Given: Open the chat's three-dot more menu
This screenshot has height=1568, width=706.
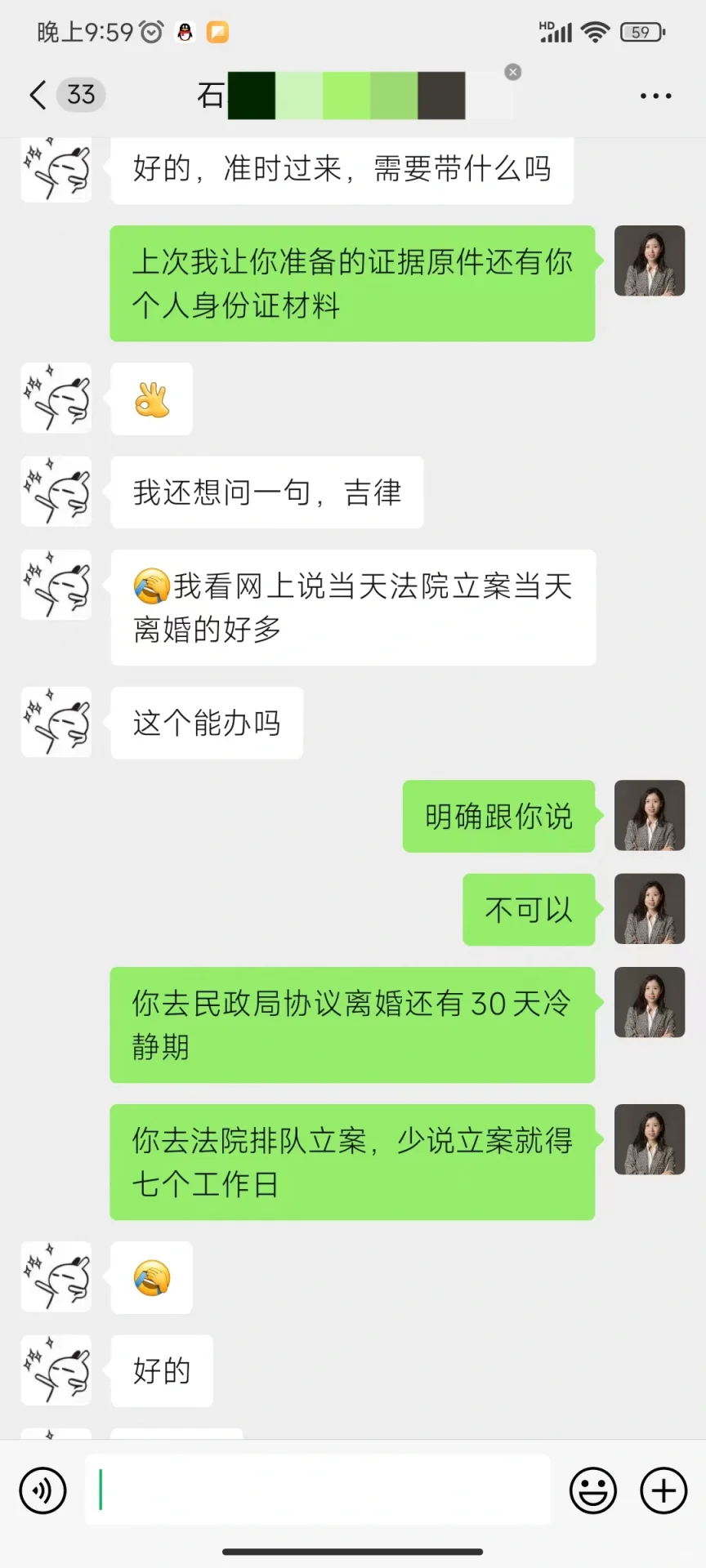Looking at the screenshot, I should click(655, 96).
